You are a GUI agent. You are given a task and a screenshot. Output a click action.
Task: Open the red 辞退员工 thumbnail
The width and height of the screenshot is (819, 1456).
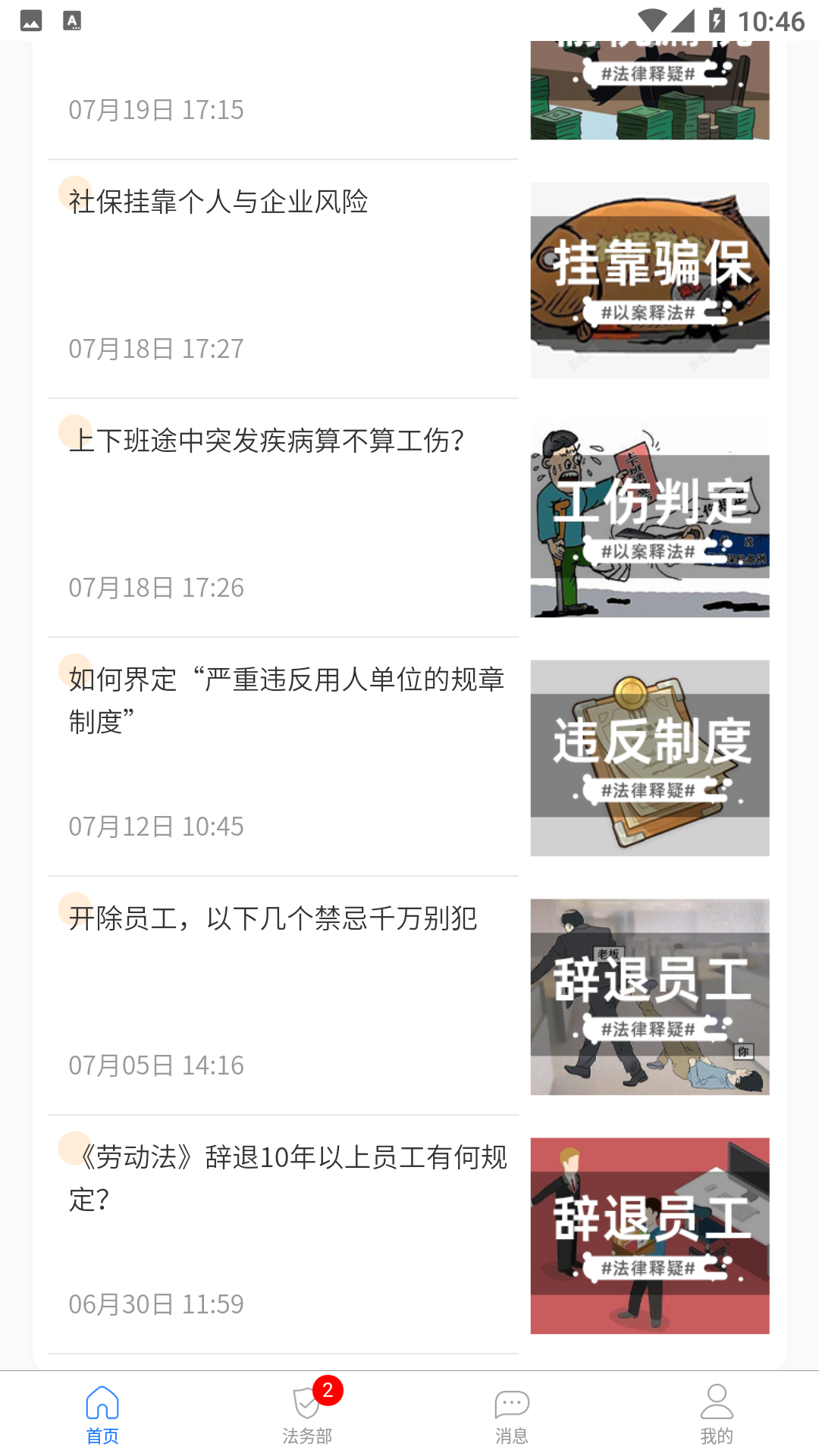[649, 1235]
